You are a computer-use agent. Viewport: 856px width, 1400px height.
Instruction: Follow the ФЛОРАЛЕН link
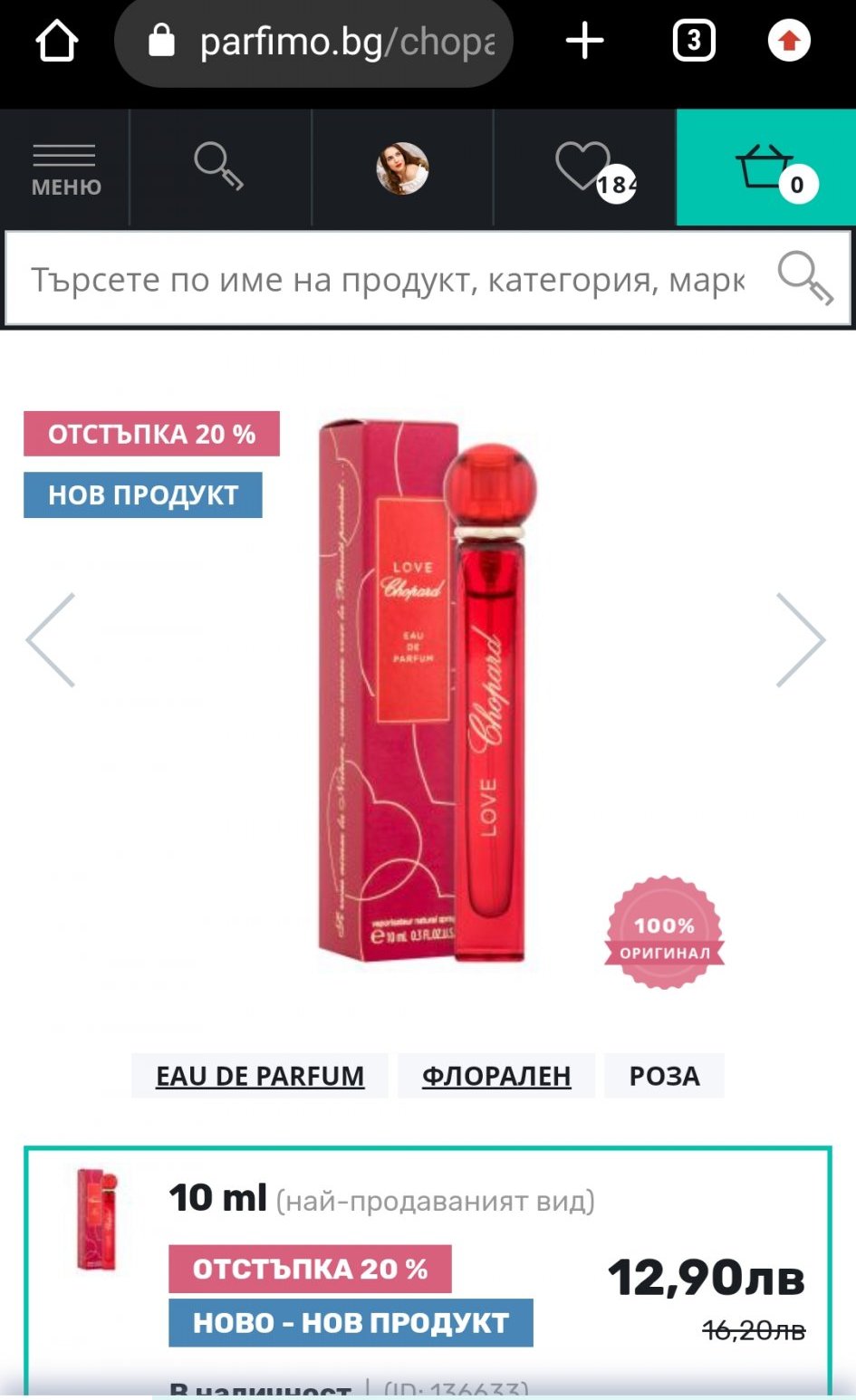click(x=496, y=1076)
